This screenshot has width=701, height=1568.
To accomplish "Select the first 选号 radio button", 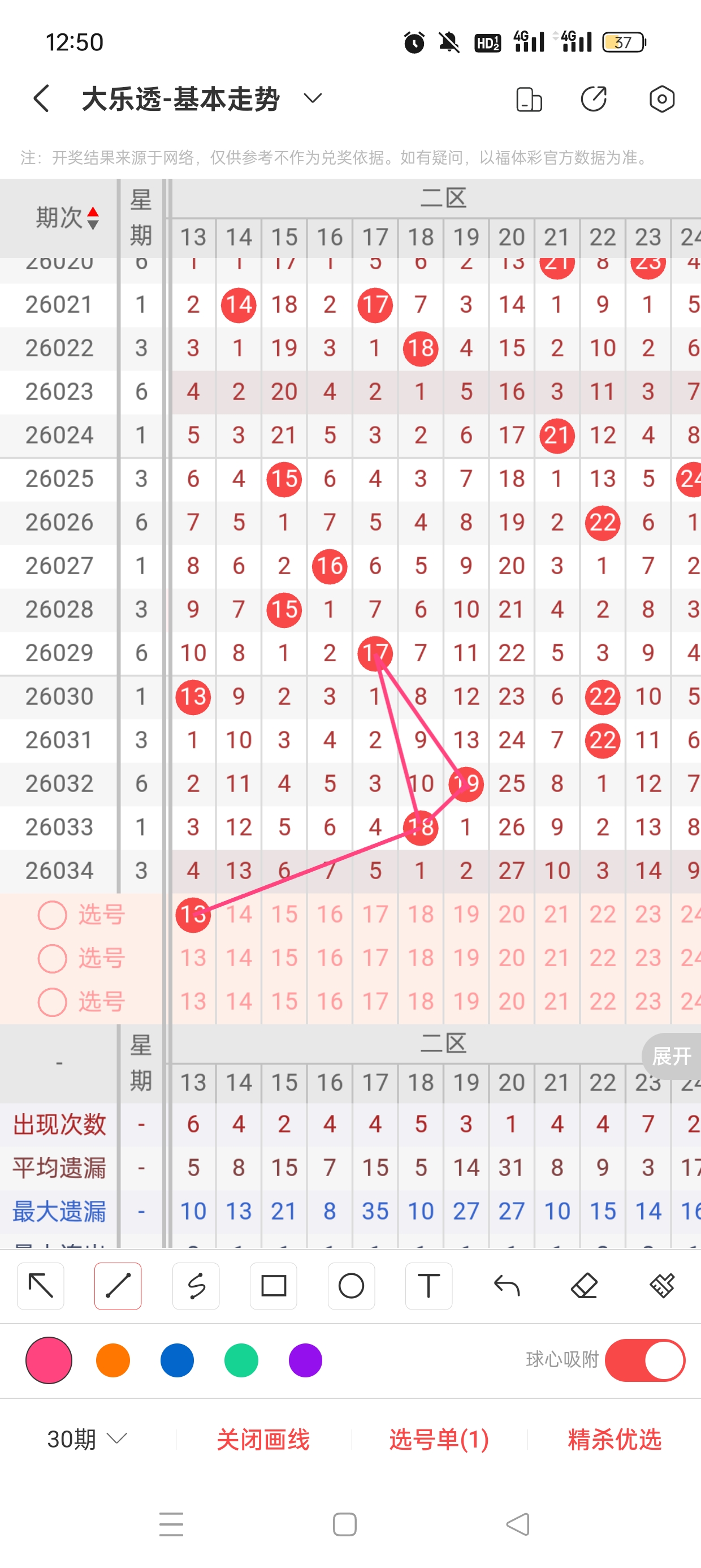I will pyautogui.click(x=53, y=914).
